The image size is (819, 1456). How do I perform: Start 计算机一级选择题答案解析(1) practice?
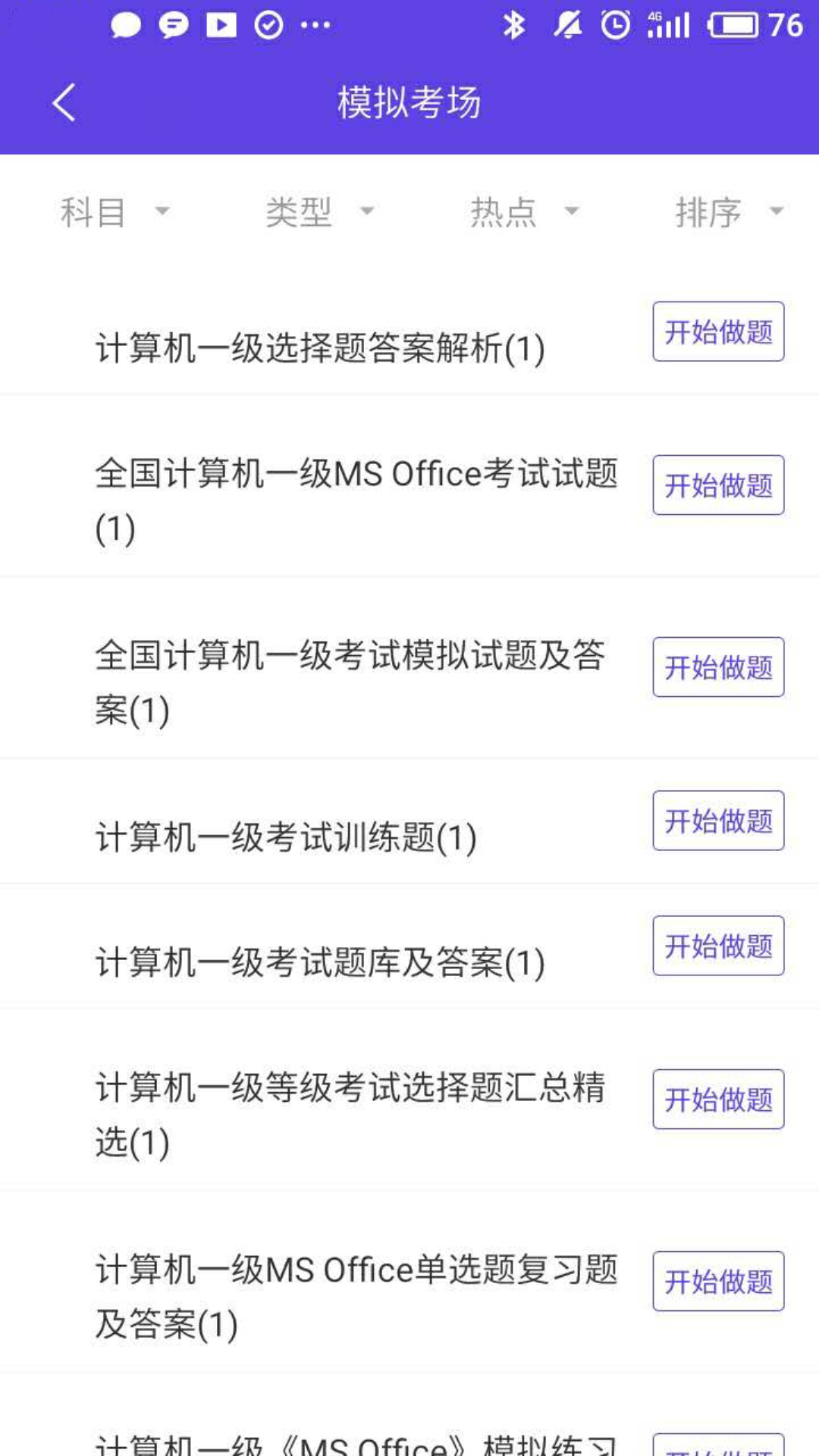pyautogui.click(x=717, y=331)
